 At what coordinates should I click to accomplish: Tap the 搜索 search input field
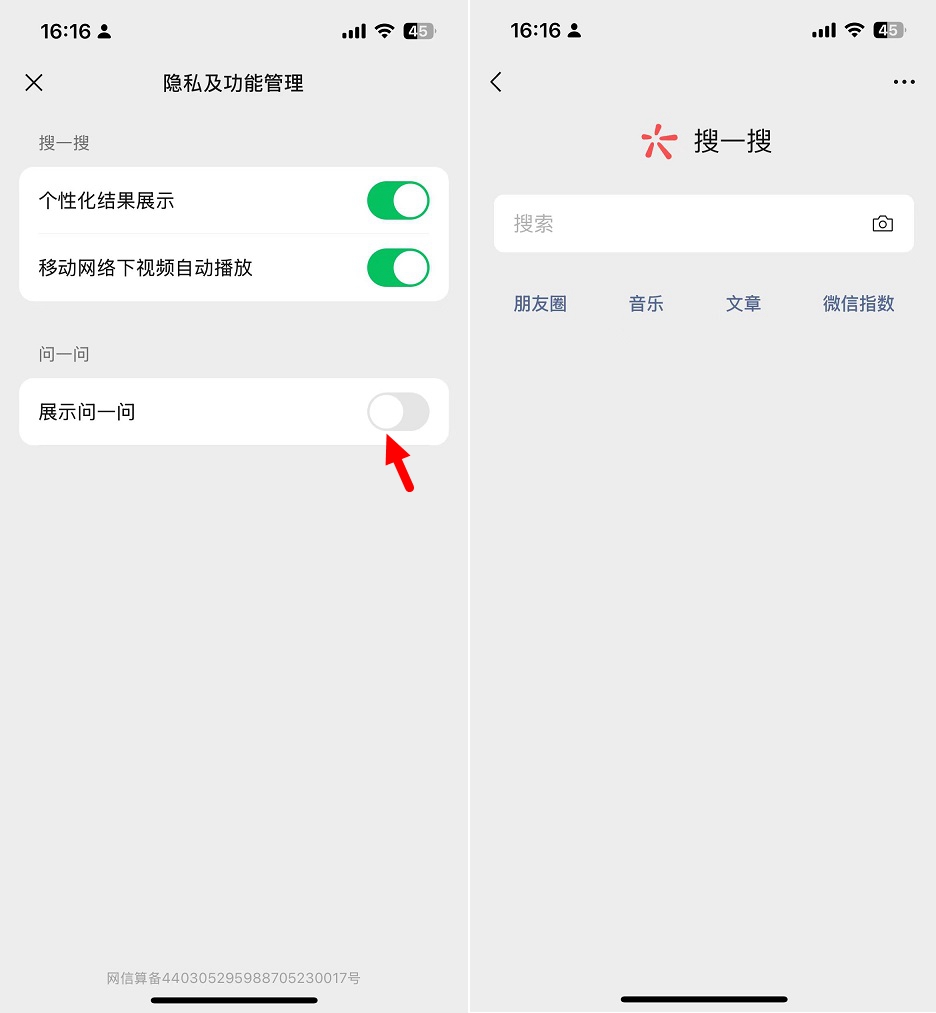(x=650, y=223)
